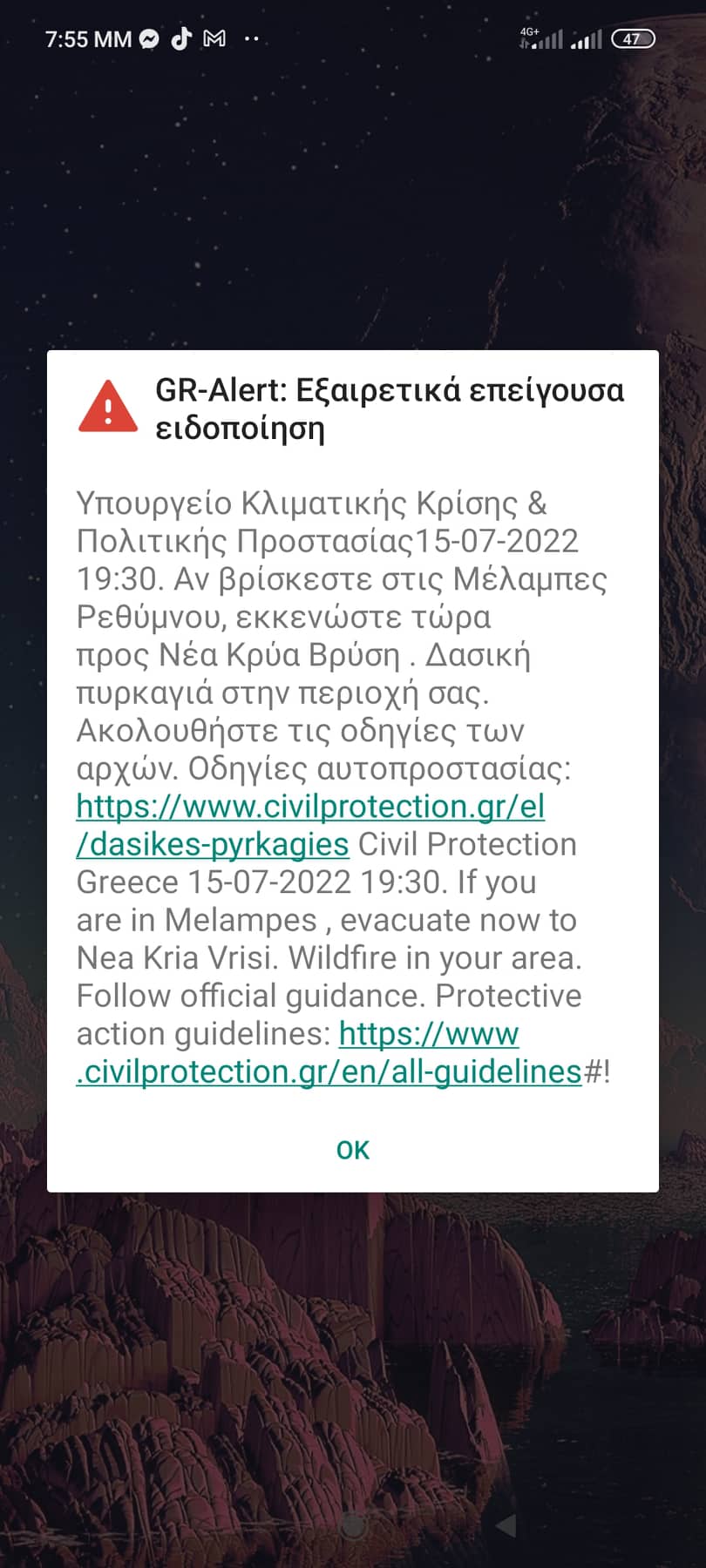Viewport: 706px width, 1568px height.
Task: Tap the system back button
Action: [x=506, y=1525]
